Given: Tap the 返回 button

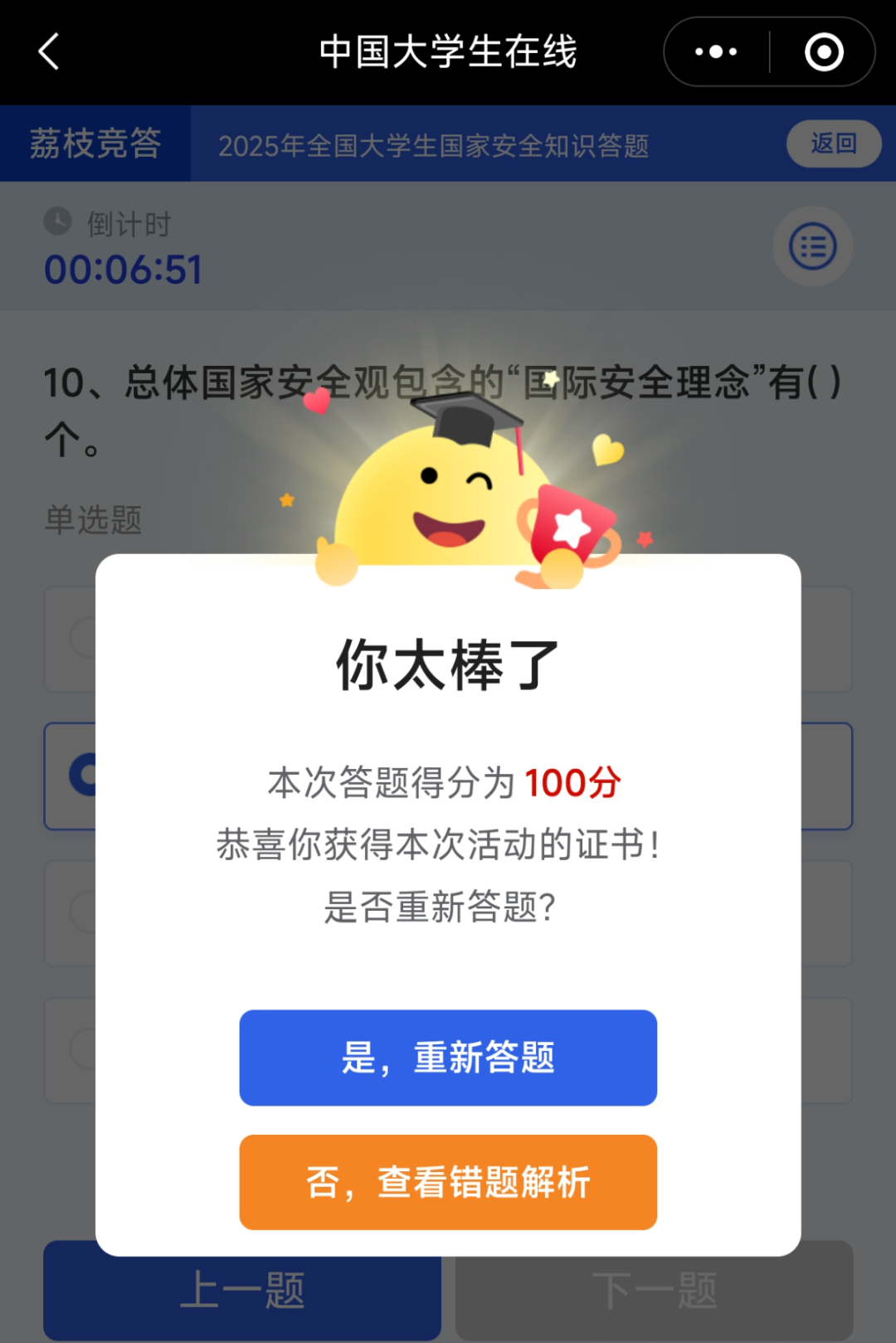Looking at the screenshot, I should (x=833, y=144).
